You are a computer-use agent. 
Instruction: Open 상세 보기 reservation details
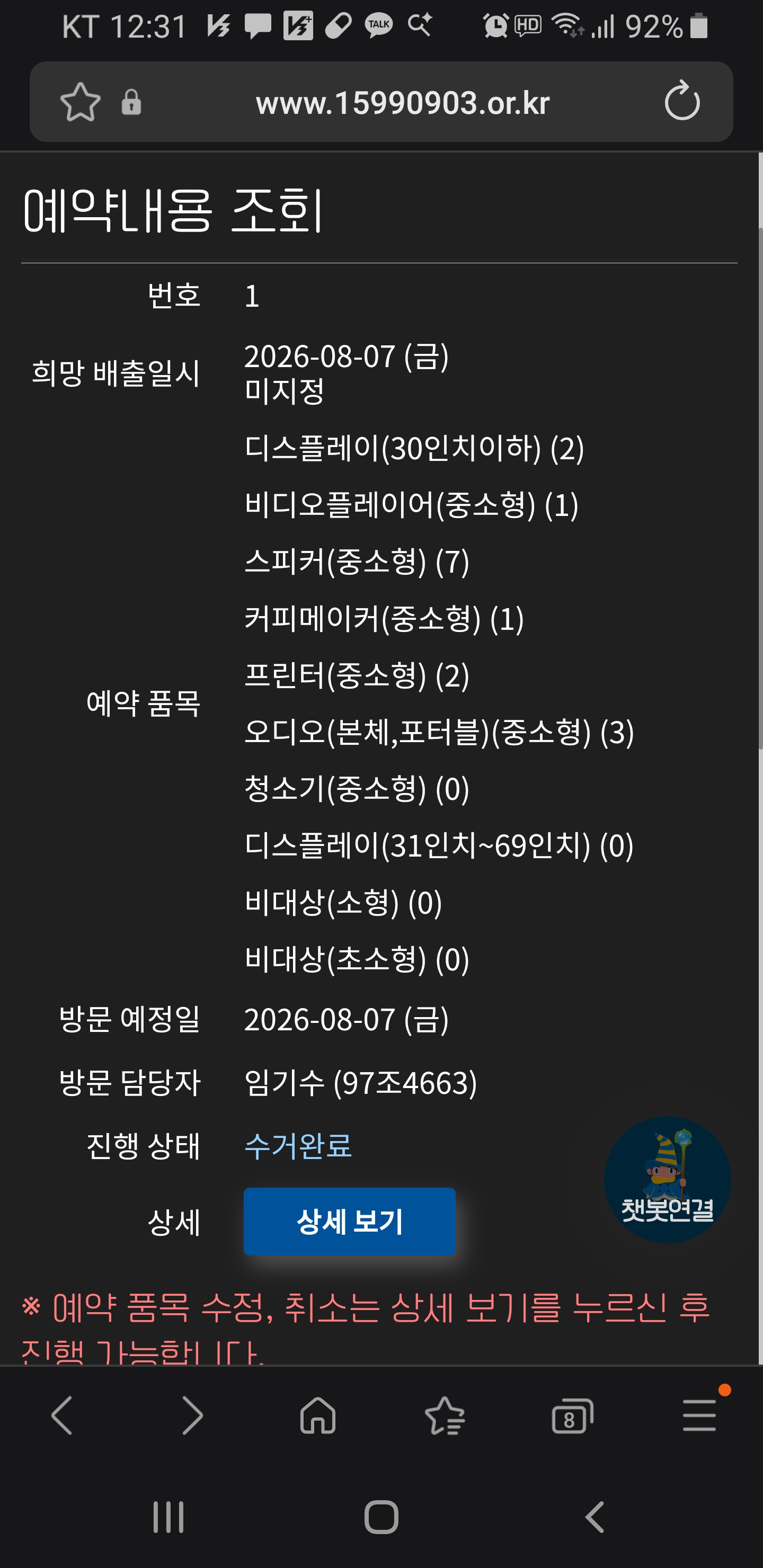350,1222
